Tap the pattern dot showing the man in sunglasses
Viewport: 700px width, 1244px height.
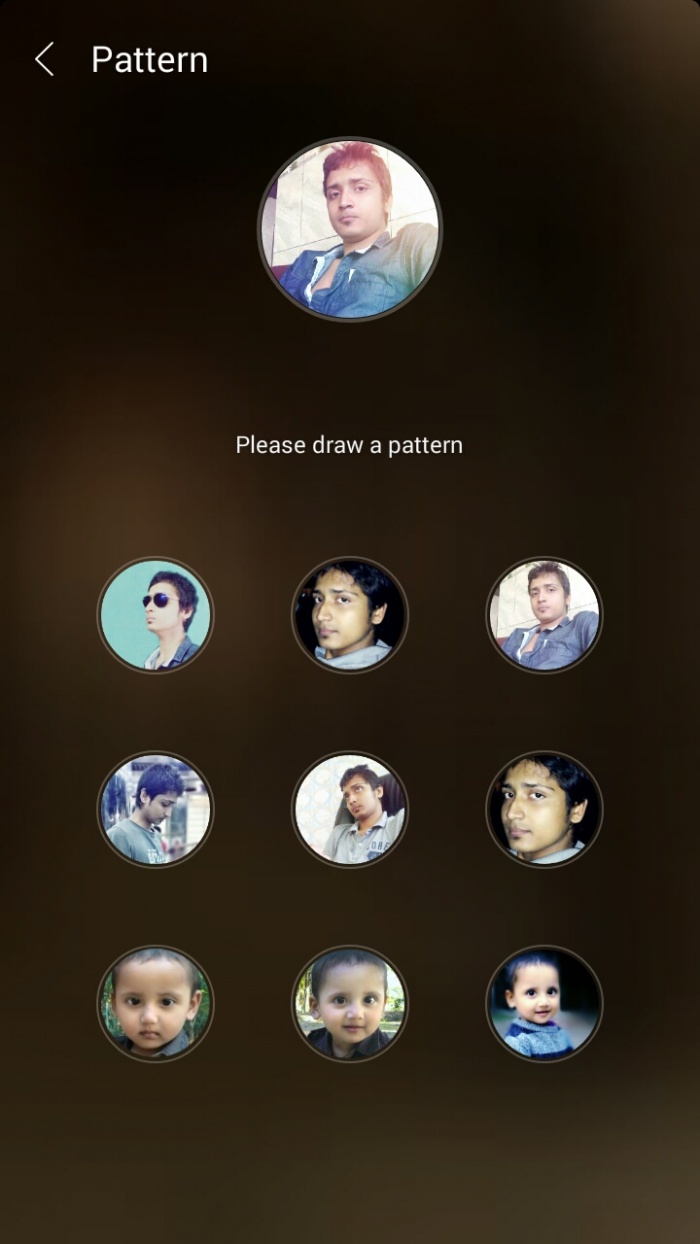pyautogui.click(x=155, y=615)
